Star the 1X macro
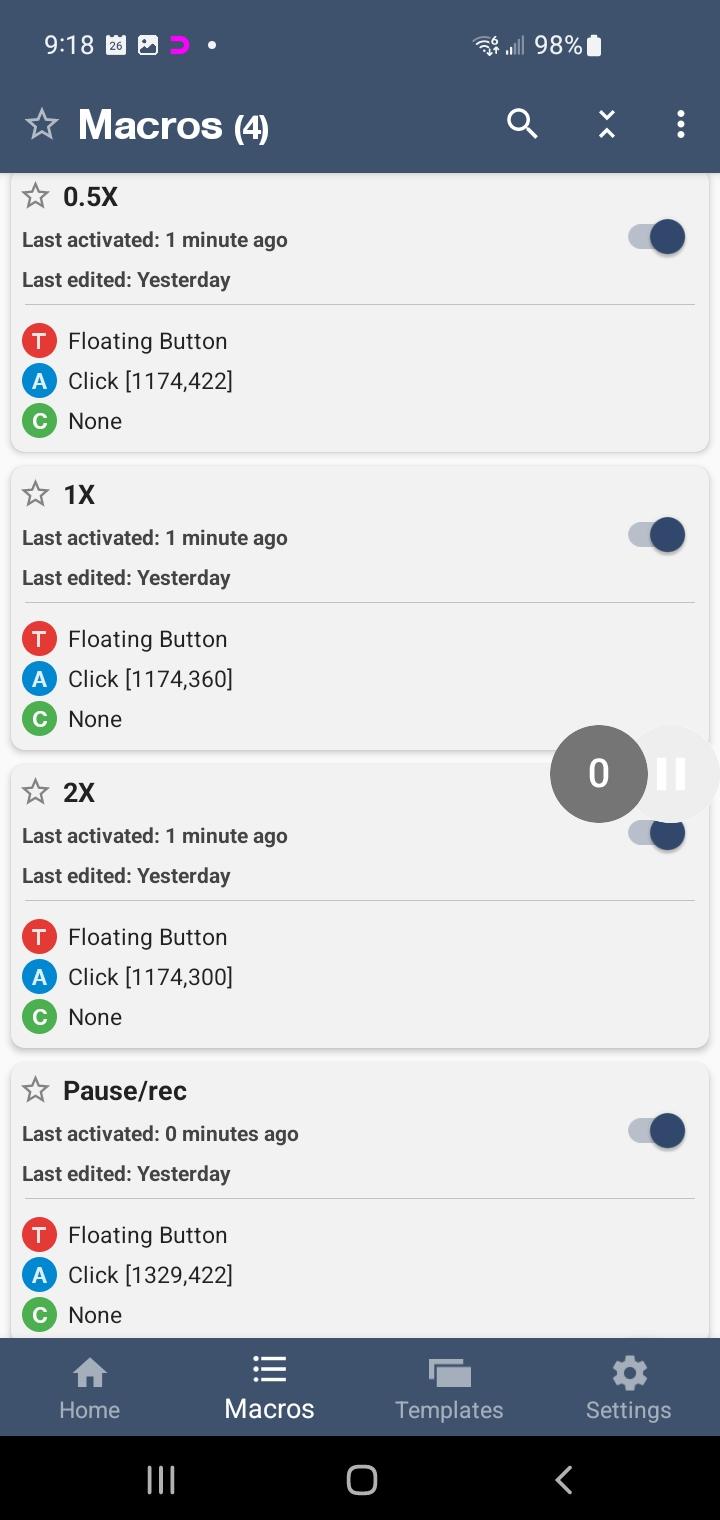The image size is (720, 1520). coord(36,494)
